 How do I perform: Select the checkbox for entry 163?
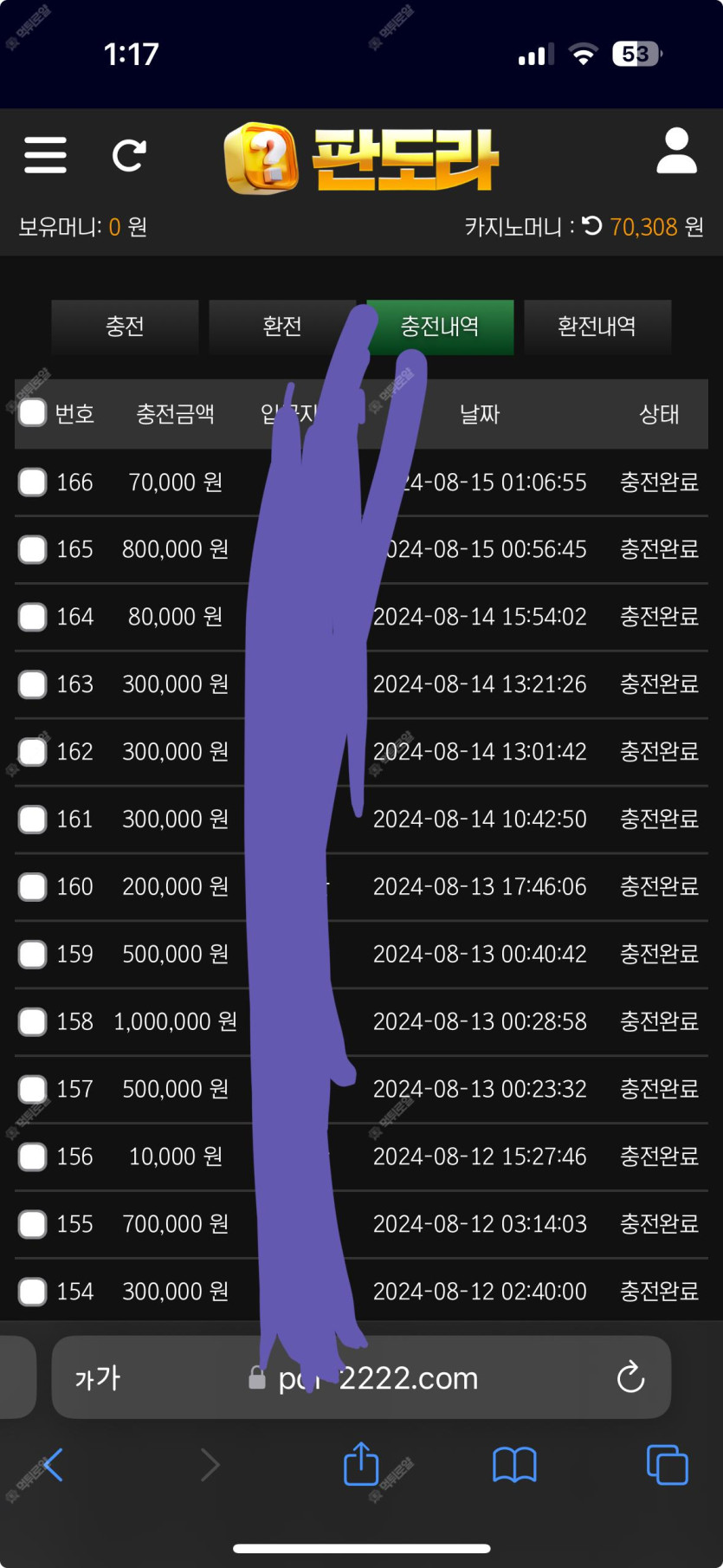click(33, 684)
